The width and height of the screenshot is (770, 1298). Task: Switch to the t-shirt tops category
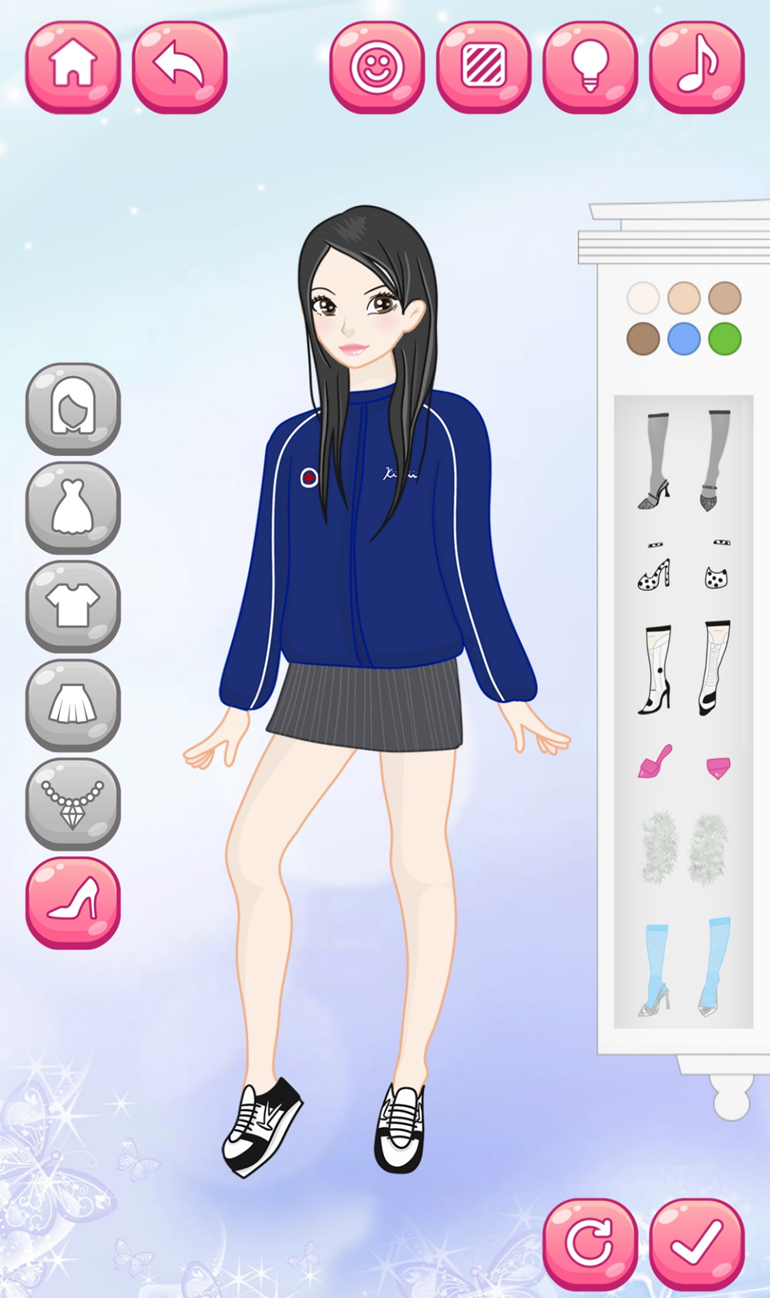click(x=73, y=606)
